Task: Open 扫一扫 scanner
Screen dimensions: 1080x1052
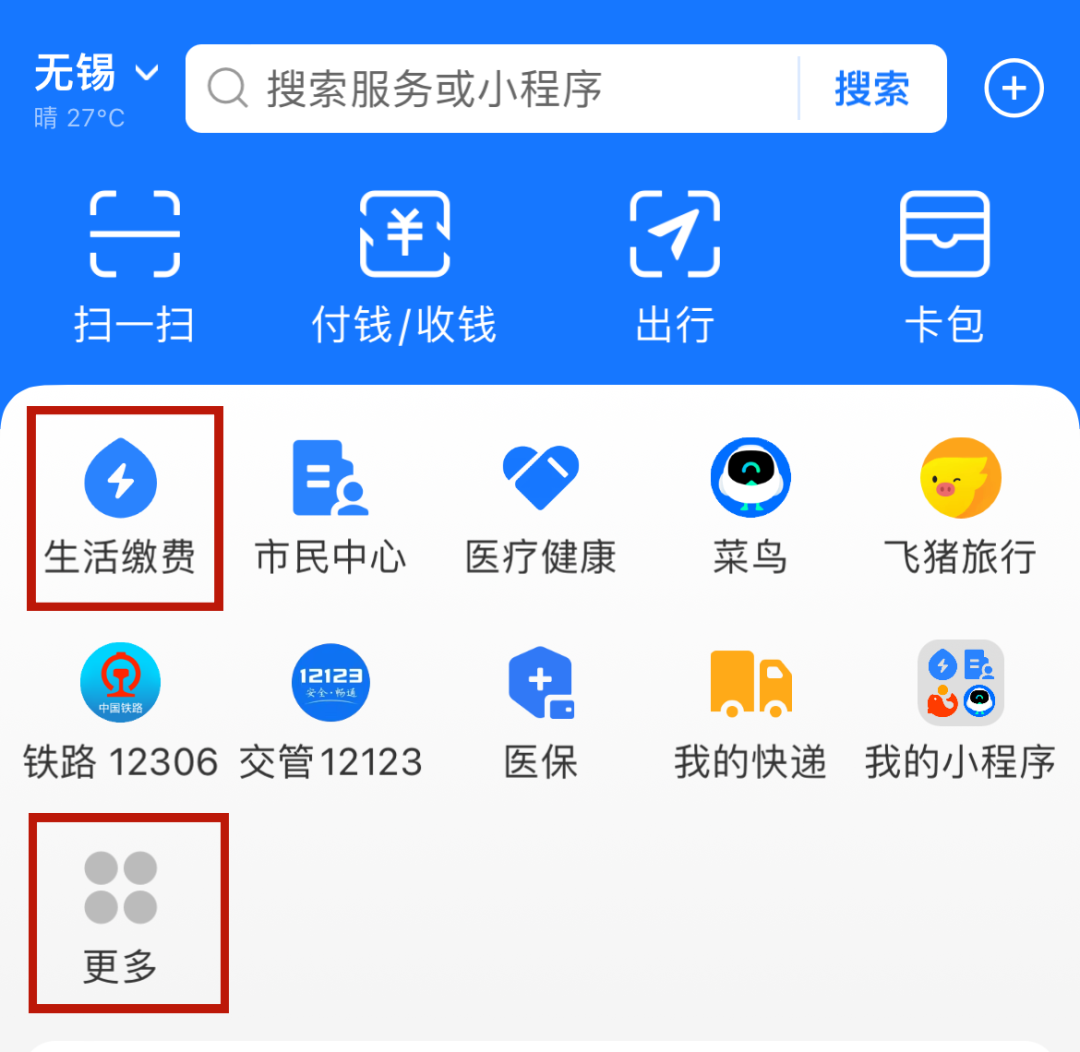Action: pyautogui.click(x=134, y=267)
